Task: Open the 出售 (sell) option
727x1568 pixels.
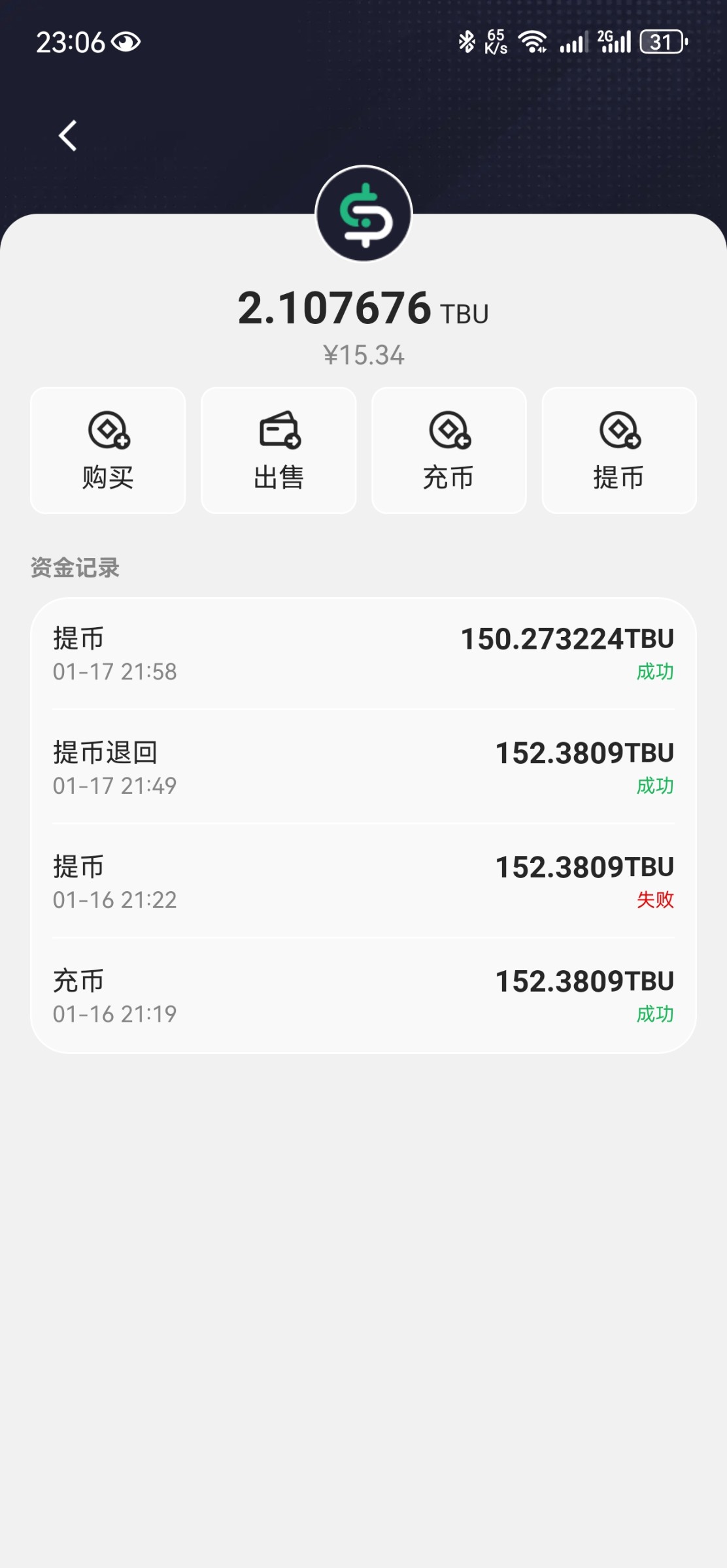Action: [279, 450]
